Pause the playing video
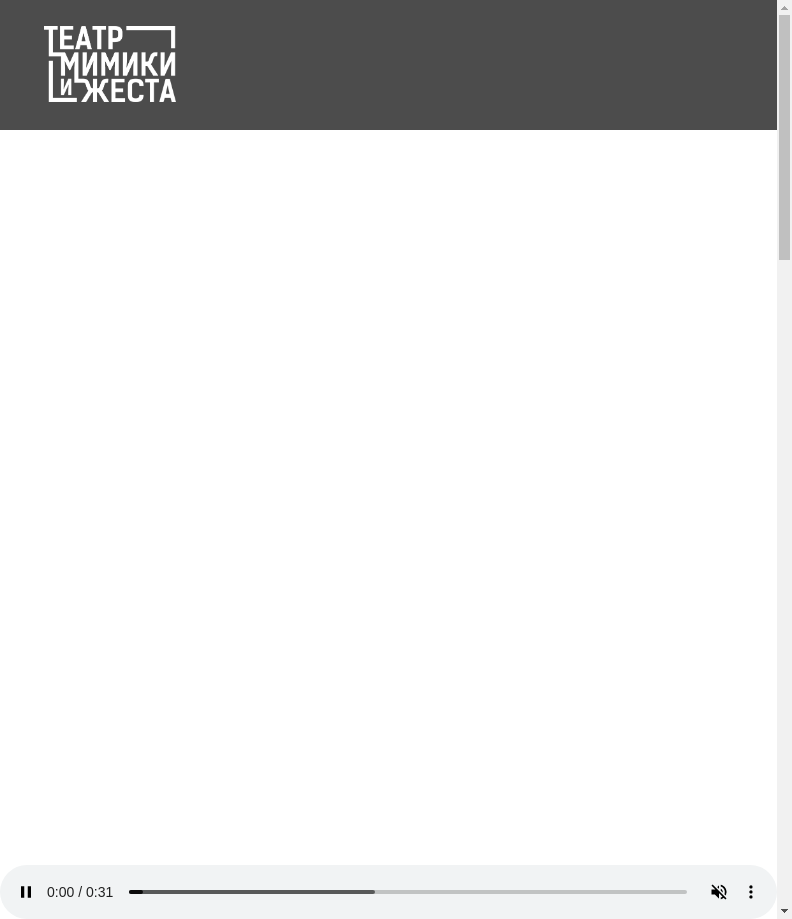The width and height of the screenshot is (792, 919). pos(26,892)
